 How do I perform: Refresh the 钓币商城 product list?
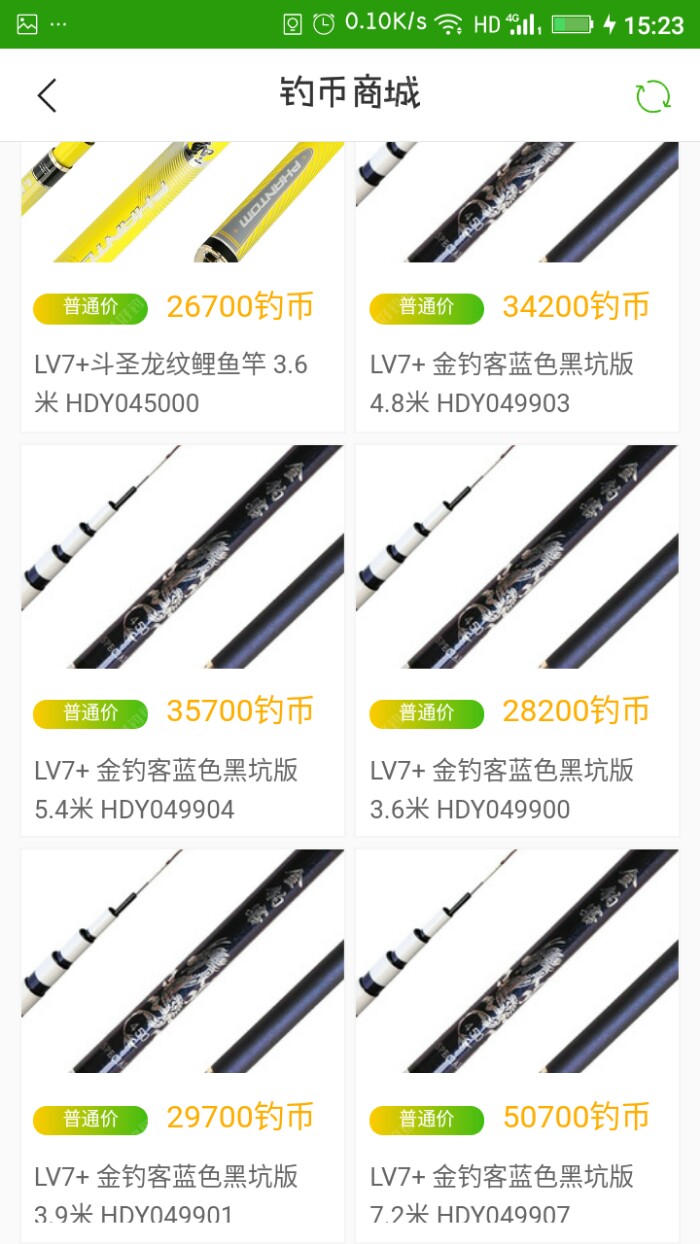[653, 96]
